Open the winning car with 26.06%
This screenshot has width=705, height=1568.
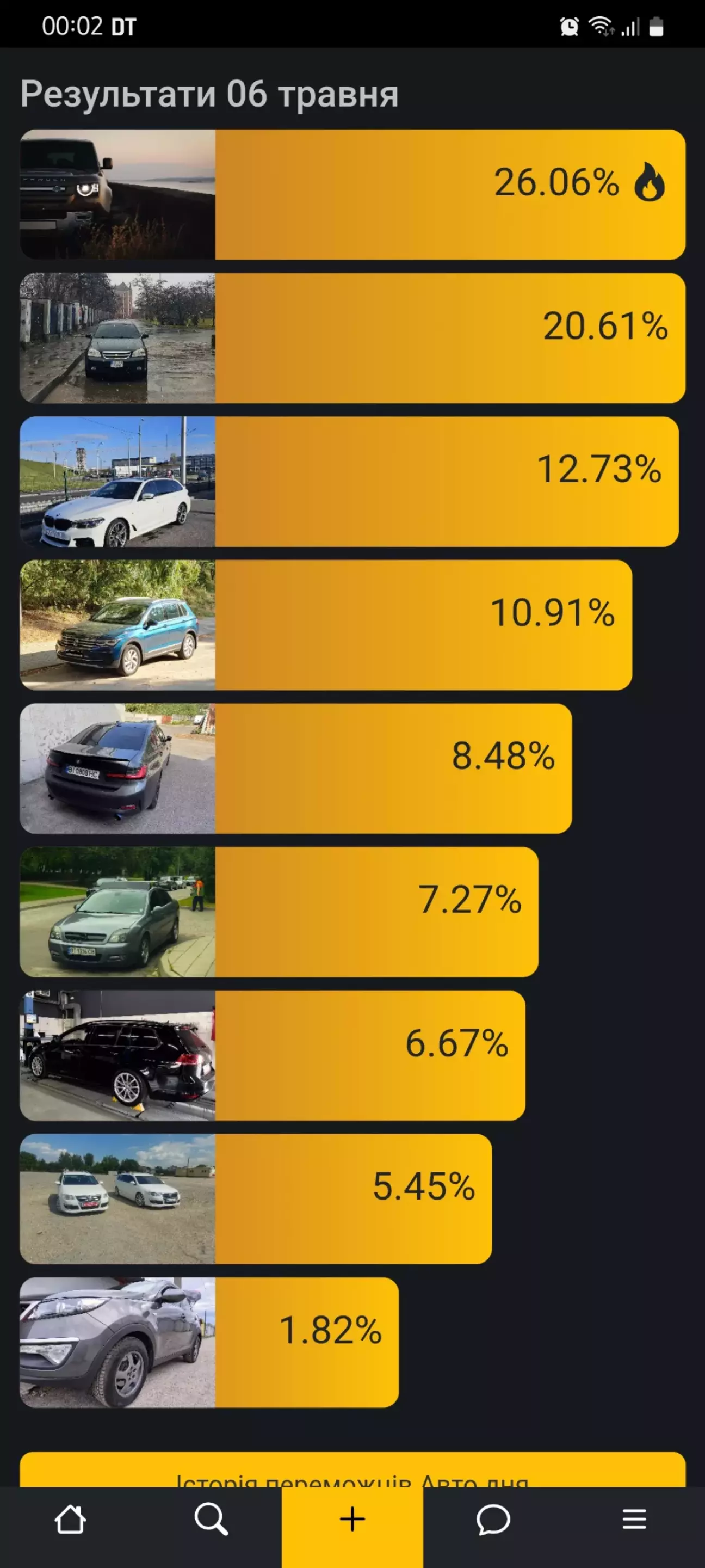(x=352, y=195)
